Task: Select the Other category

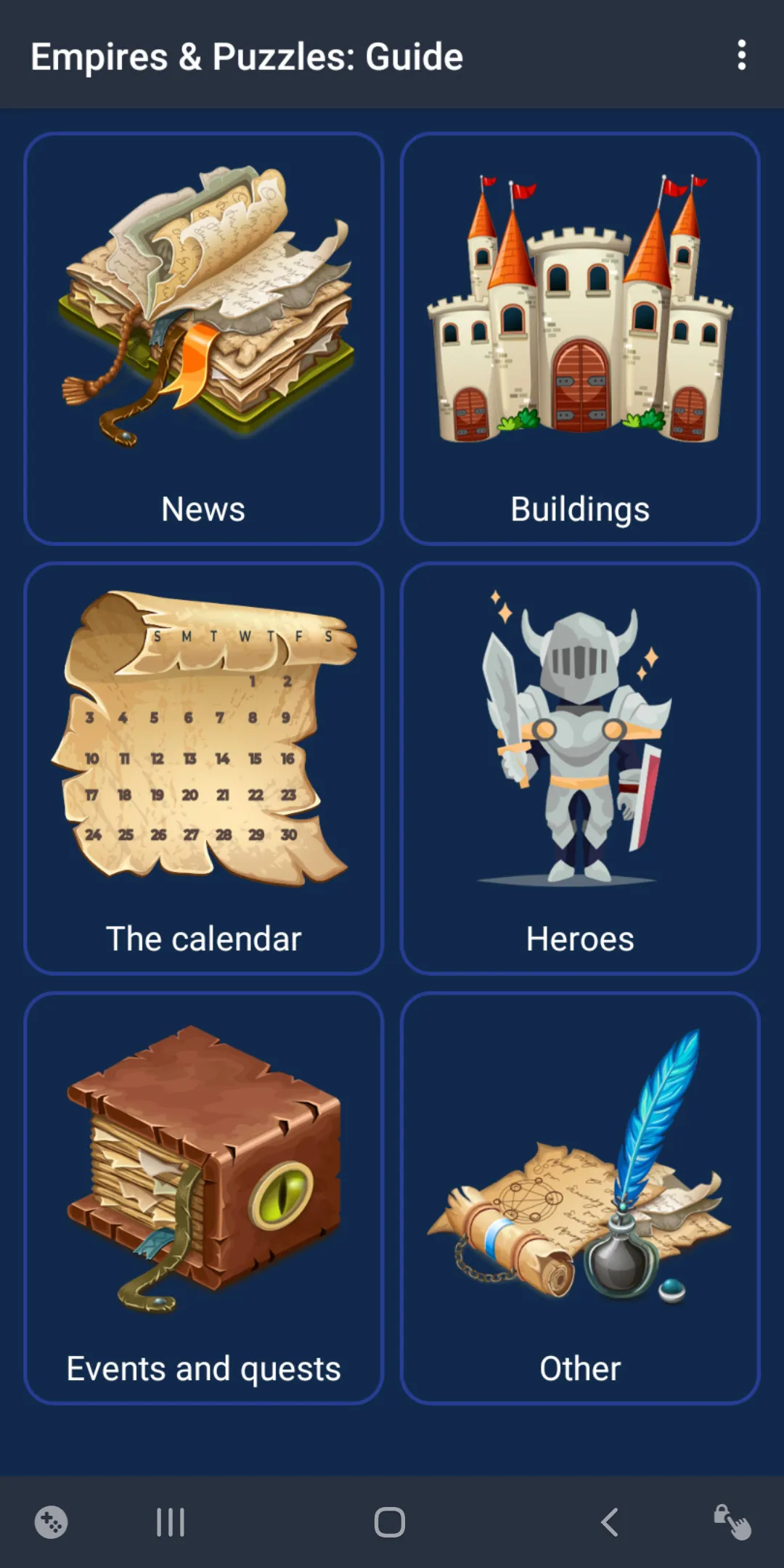Action: tap(579, 1198)
